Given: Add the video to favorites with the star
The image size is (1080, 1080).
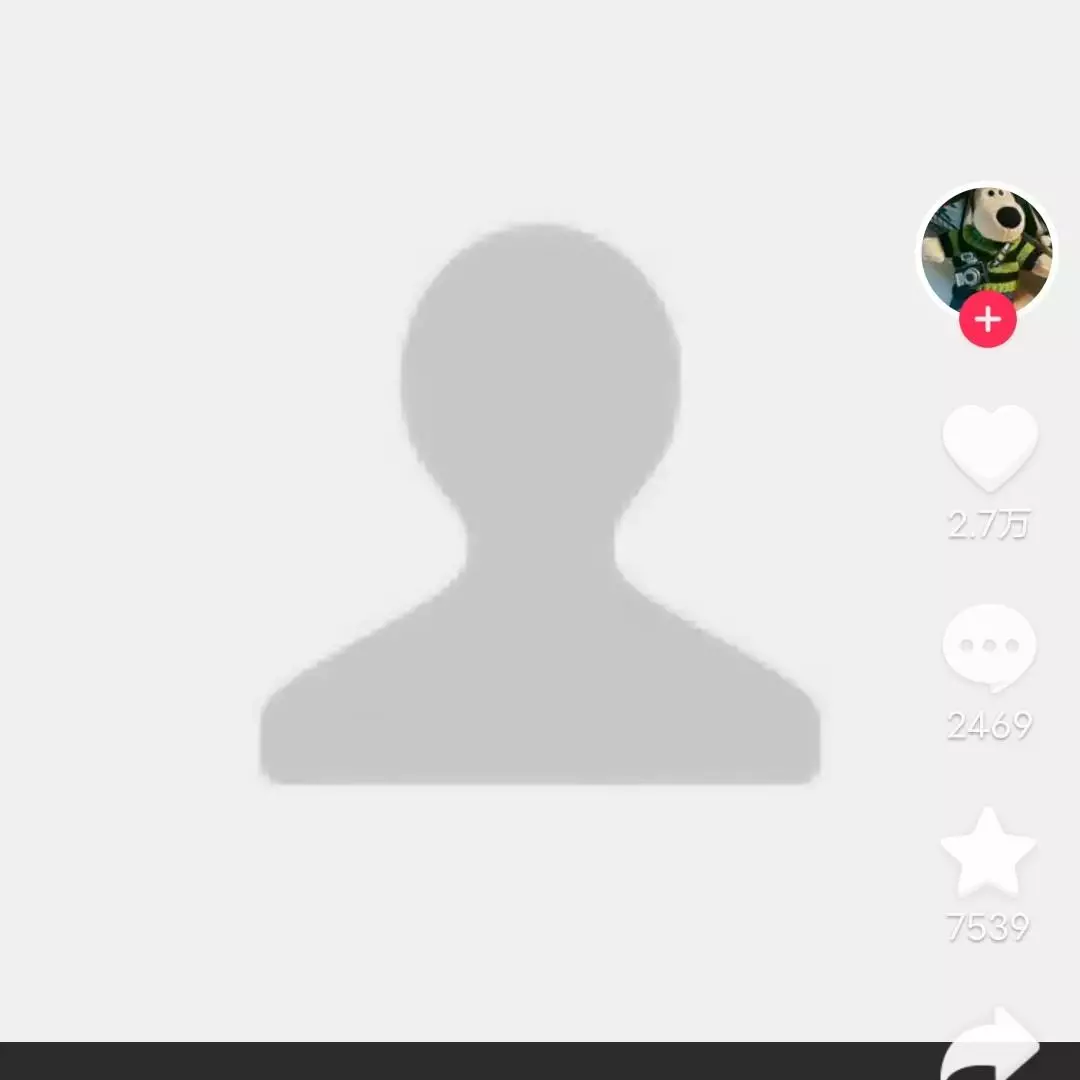Looking at the screenshot, I should coord(988,851).
